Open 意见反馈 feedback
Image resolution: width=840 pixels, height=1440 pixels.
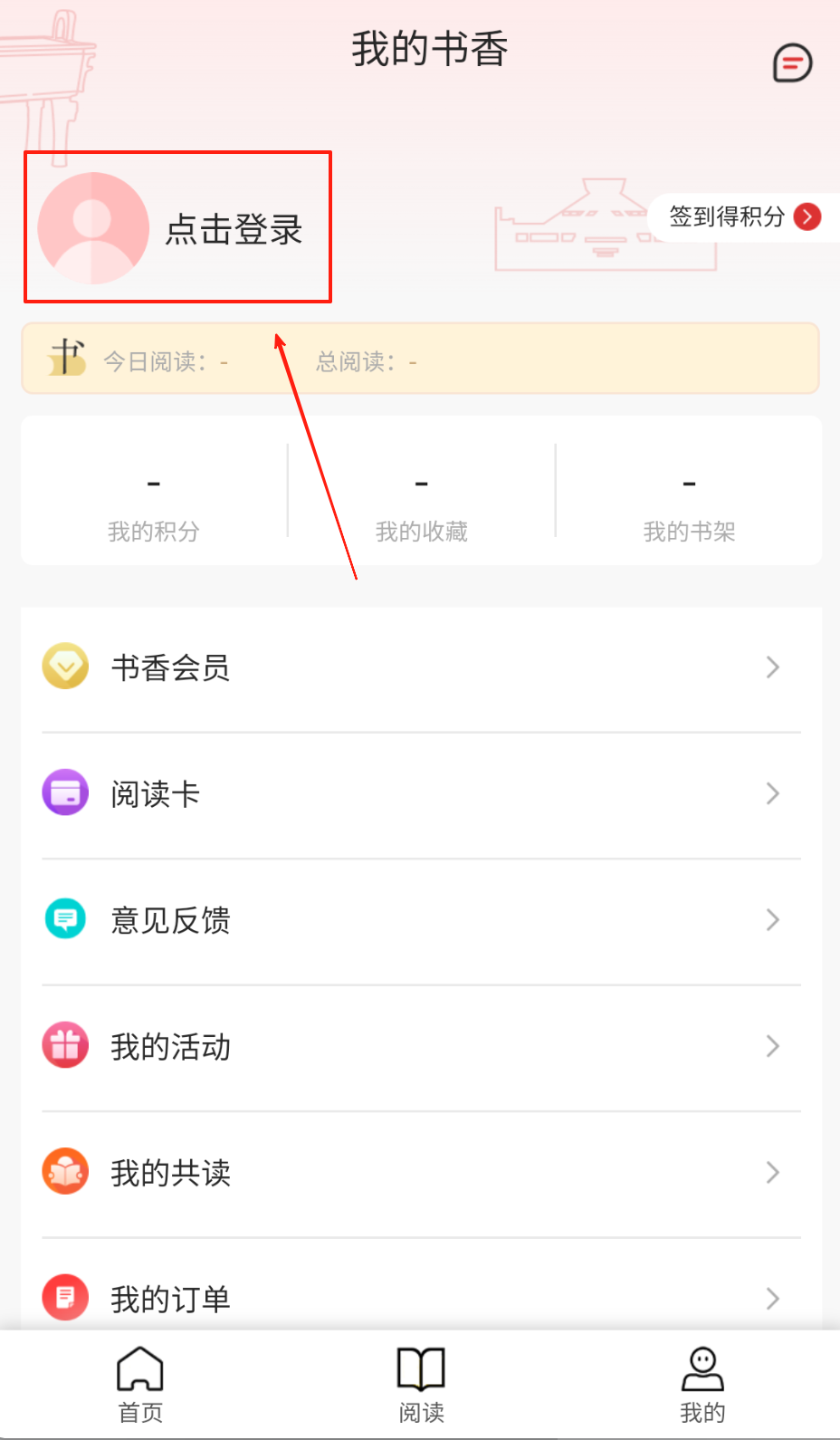pos(421,920)
